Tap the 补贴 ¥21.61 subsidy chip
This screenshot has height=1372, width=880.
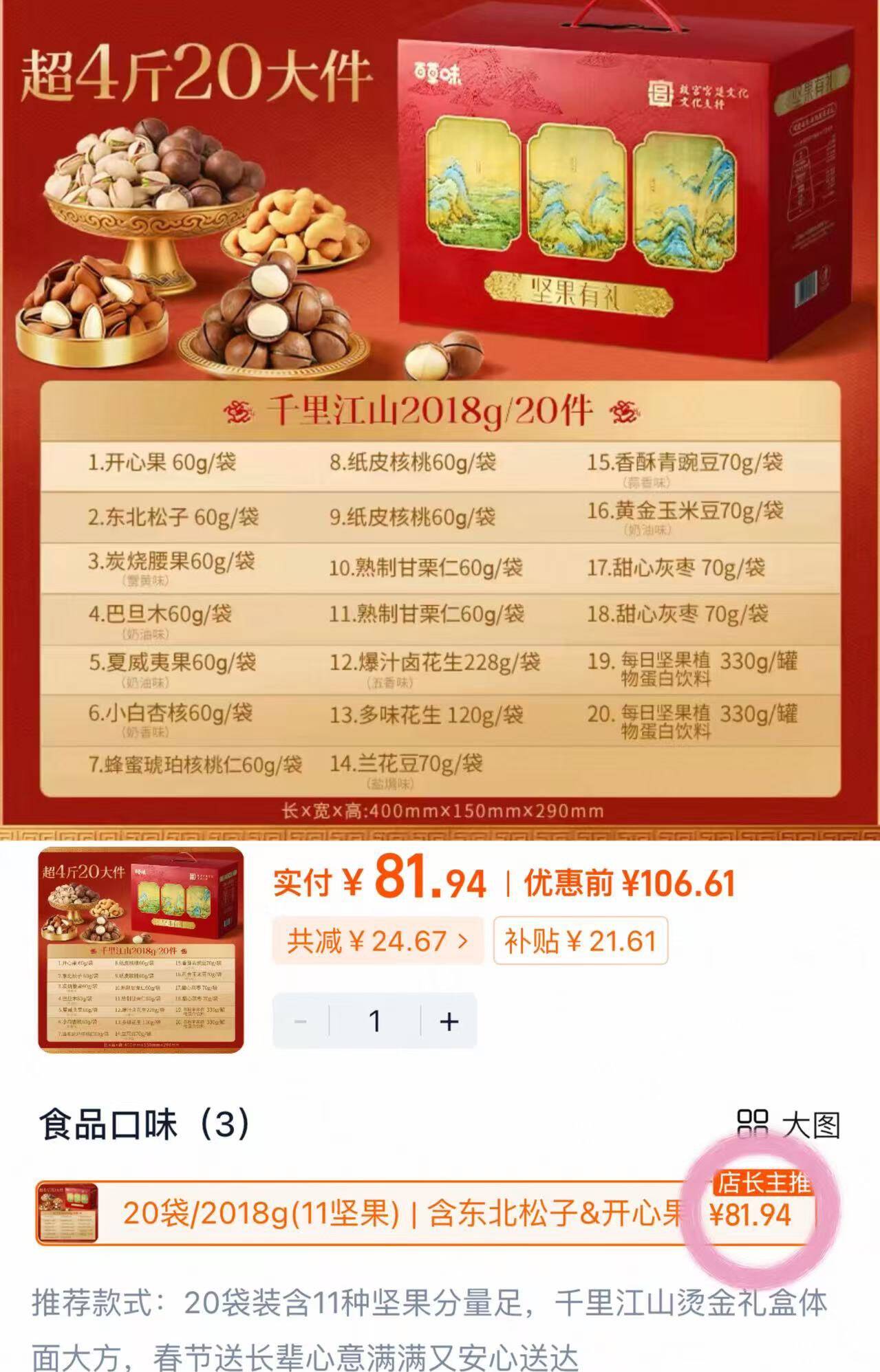pos(580,941)
